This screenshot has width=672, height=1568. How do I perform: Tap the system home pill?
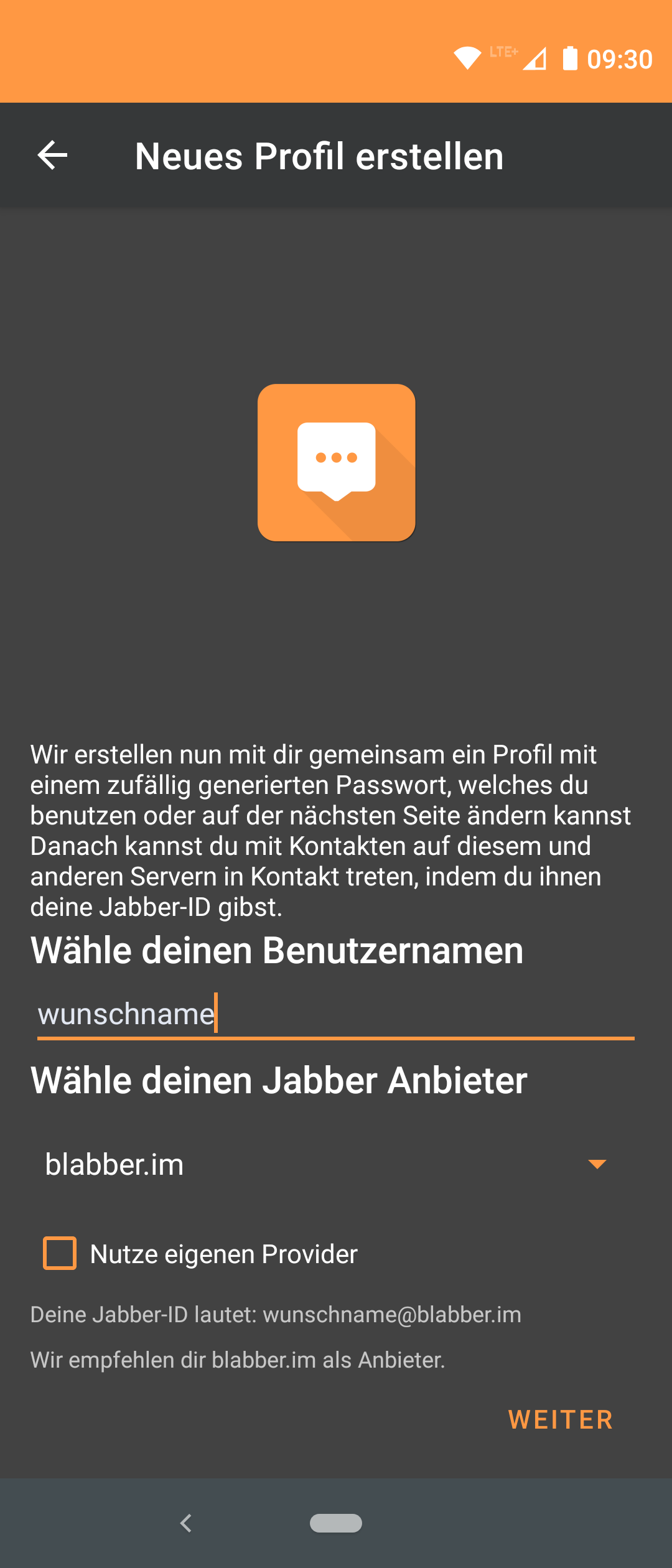click(336, 1523)
